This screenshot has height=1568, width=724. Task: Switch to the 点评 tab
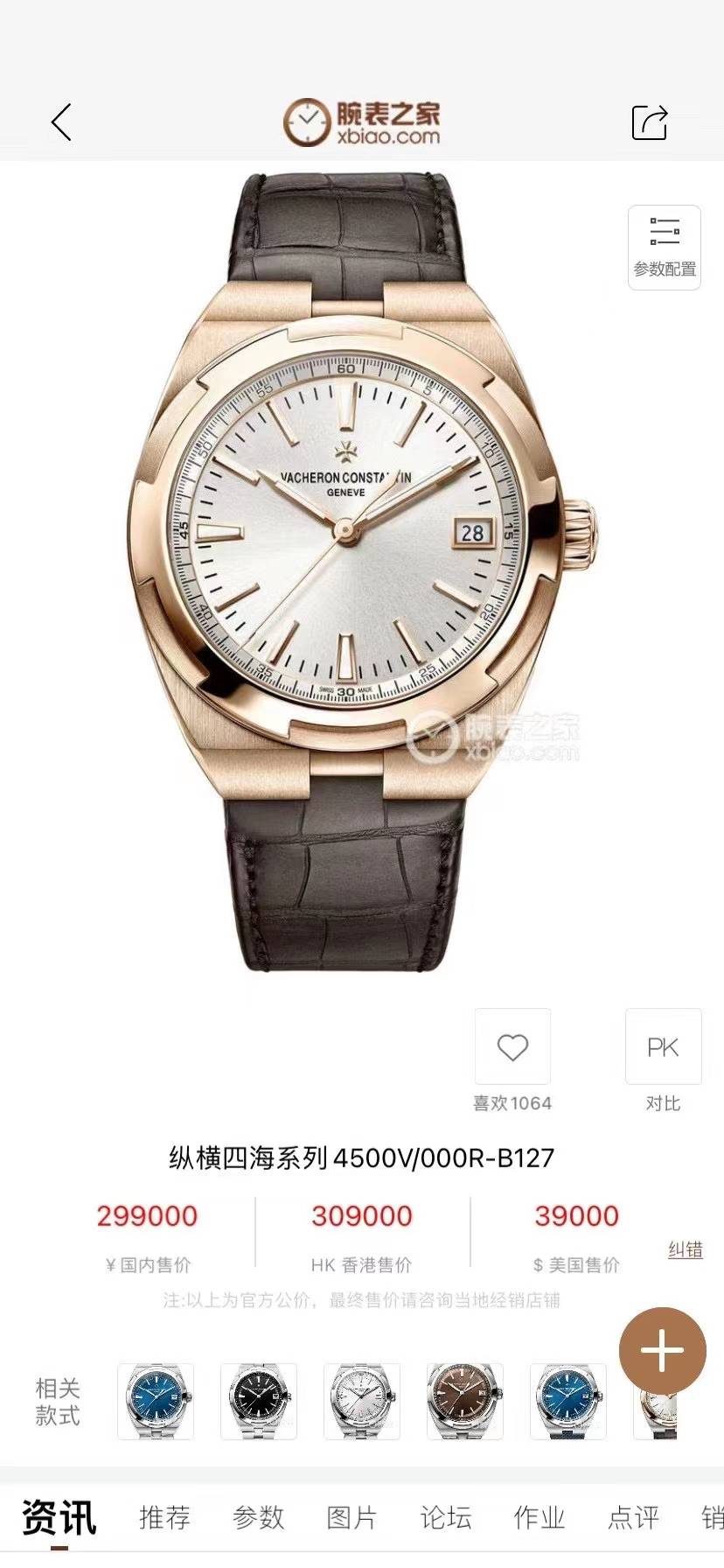coord(633,1517)
